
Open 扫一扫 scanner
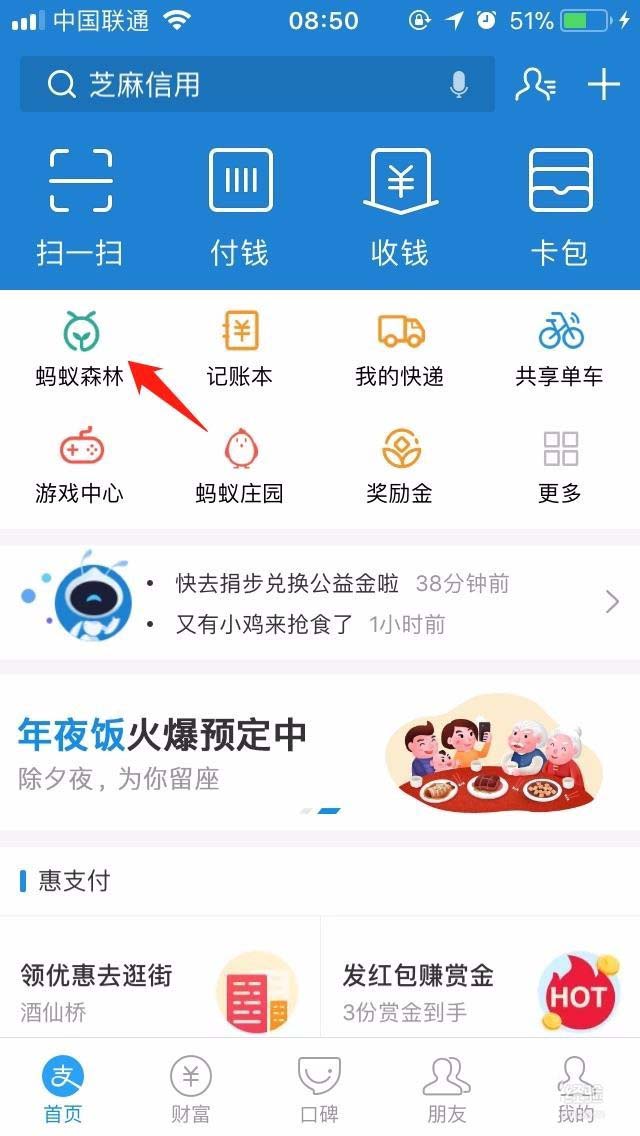tap(80, 205)
